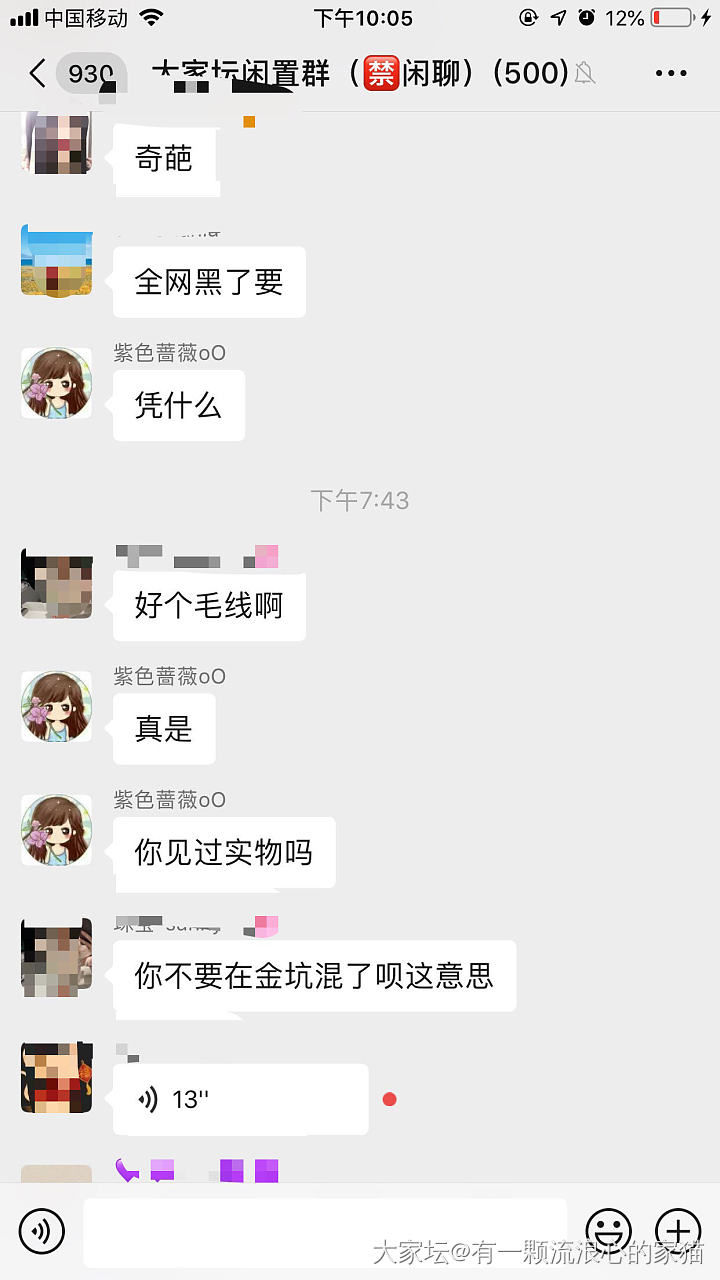
Task: Open the group chat details menu
Action: click(670, 73)
